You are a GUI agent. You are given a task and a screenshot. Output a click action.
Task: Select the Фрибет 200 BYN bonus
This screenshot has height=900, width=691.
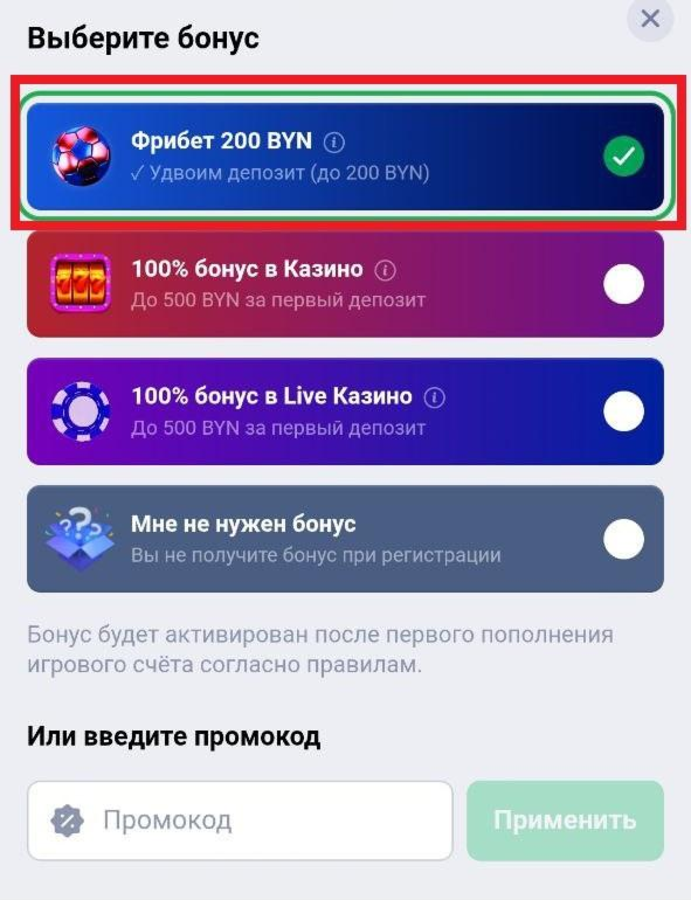point(345,156)
